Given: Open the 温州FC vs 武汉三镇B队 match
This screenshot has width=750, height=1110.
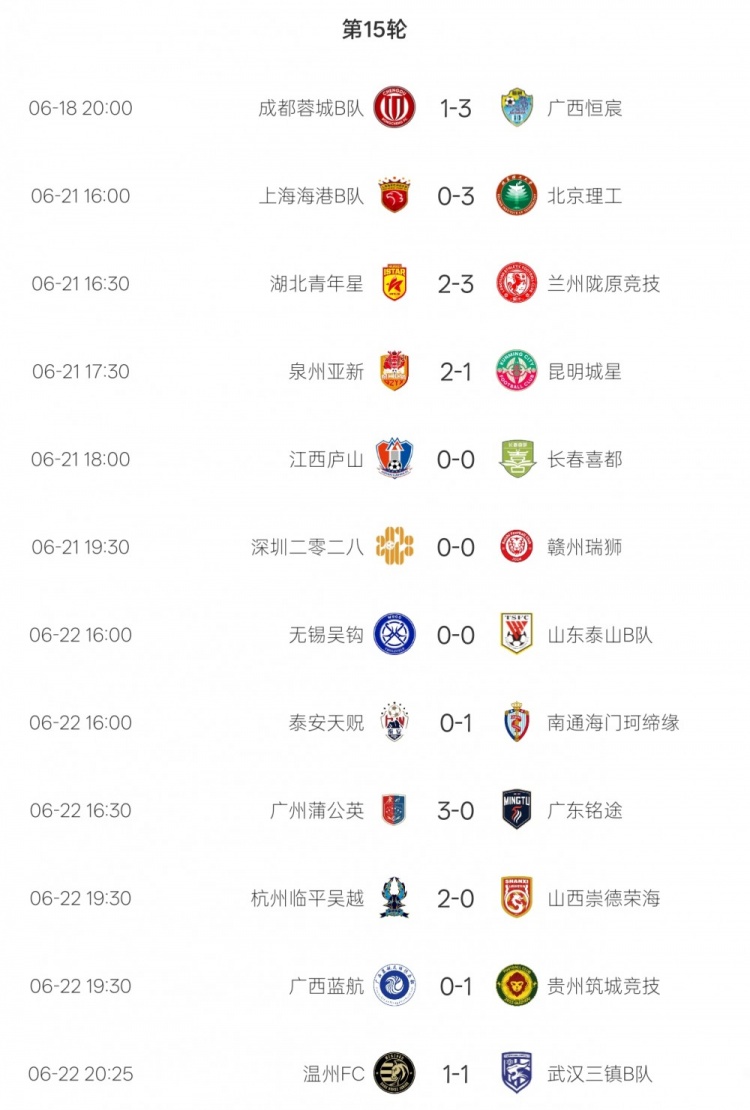Looking at the screenshot, I should 455,1074.
